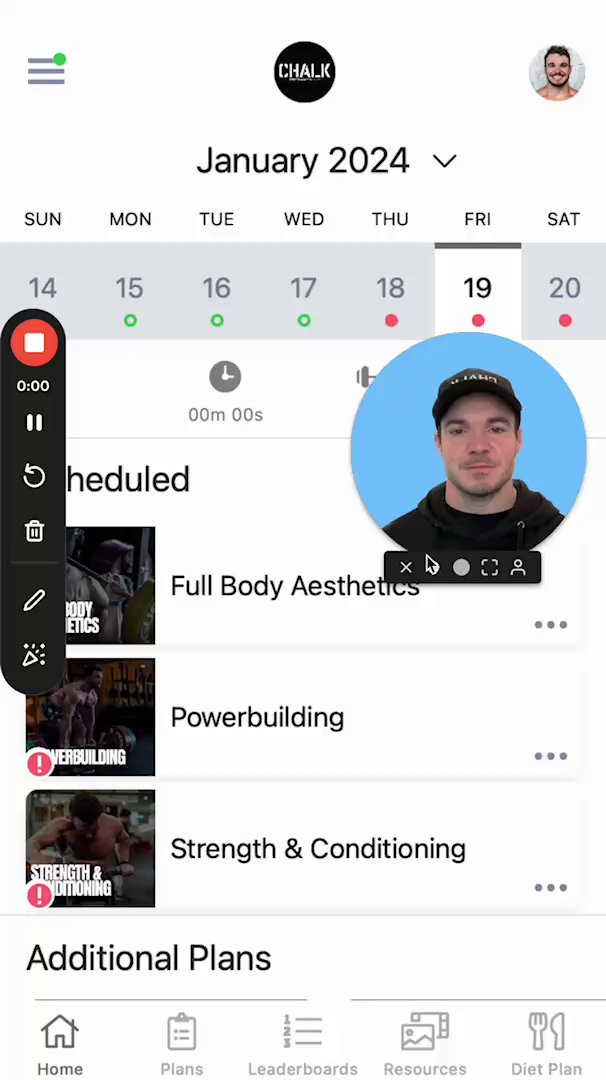The width and height of the screenshot is (606, 1080).
Task: Open the Powerbuilding plan
Action: coord(257,717)
